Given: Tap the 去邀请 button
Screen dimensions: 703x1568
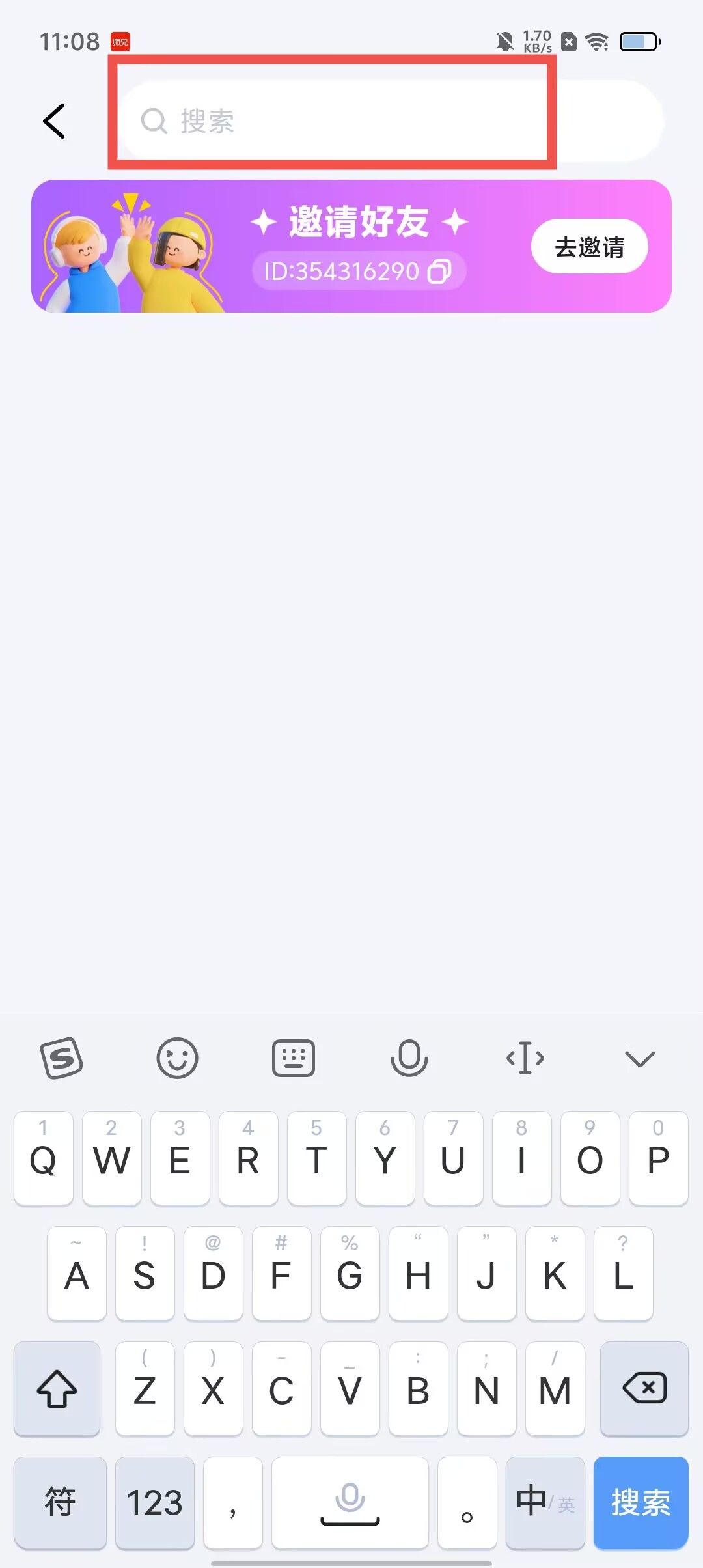Looking at the screenshot, I should (589, 247).
